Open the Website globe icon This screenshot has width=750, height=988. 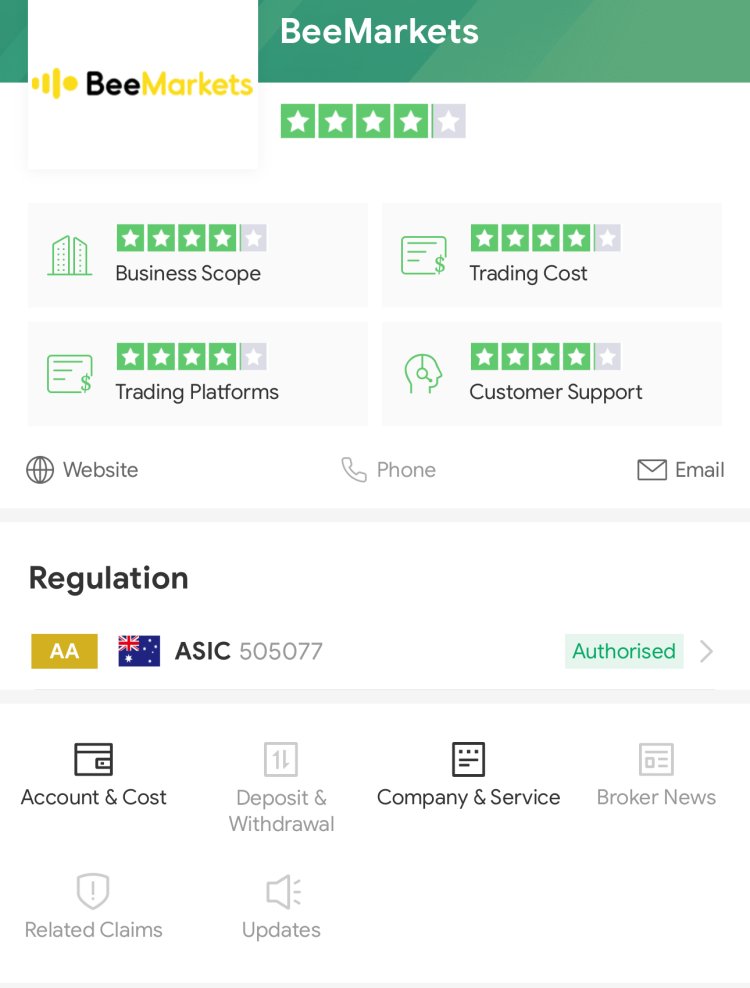pyautogui.click(x=40, y=470)
